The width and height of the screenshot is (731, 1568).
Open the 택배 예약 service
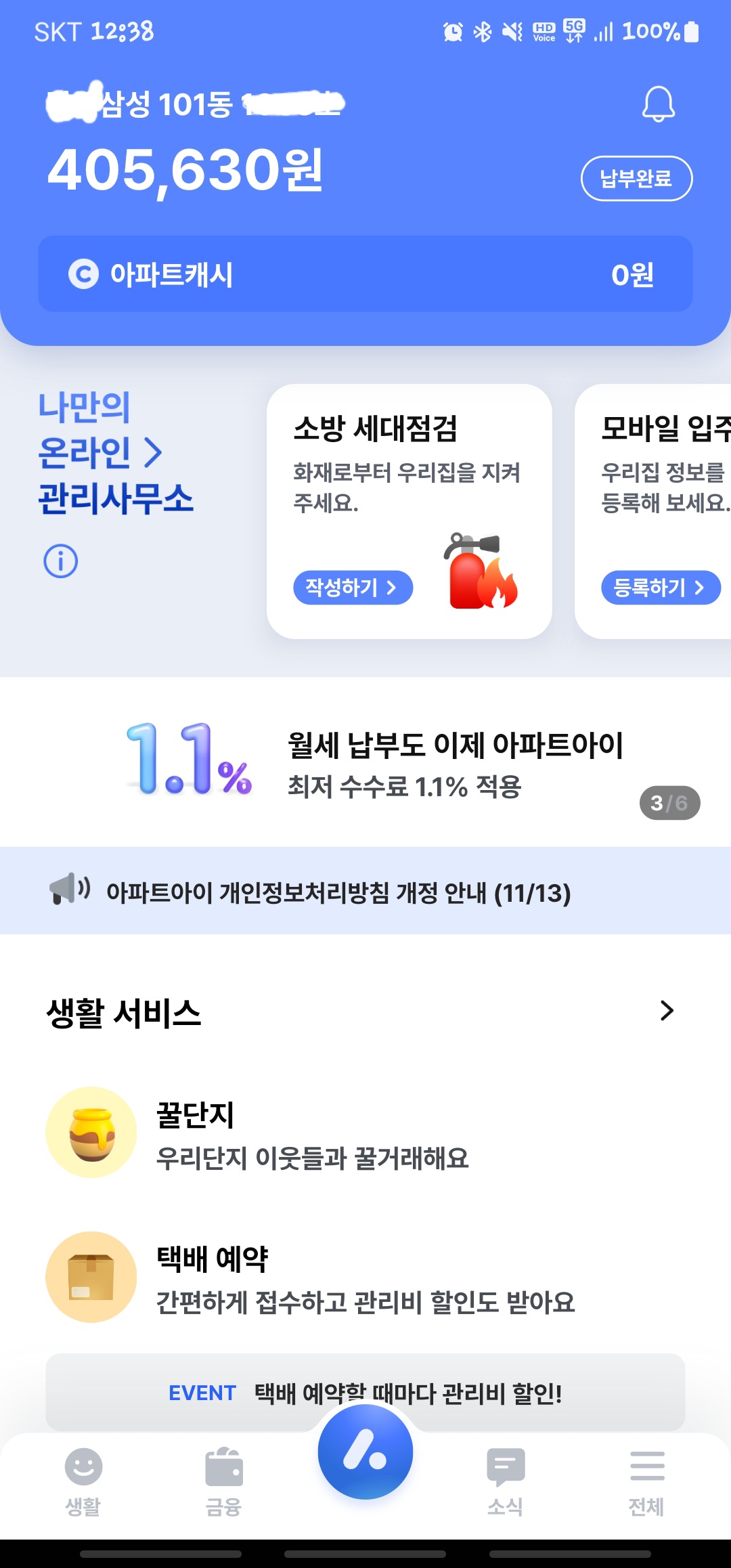[x=365, y=1277]
